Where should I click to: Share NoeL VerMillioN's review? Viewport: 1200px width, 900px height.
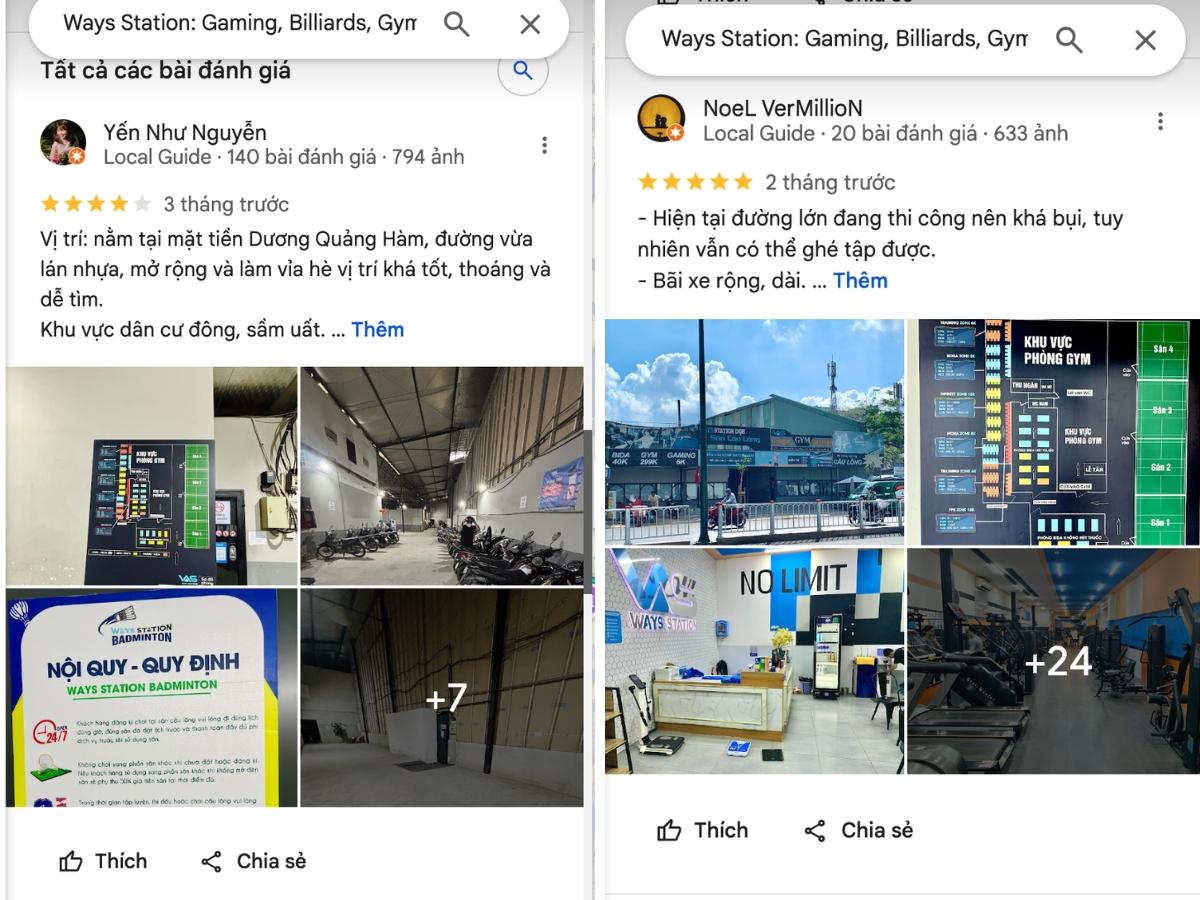pyautogui.click(x=859, y=830)
